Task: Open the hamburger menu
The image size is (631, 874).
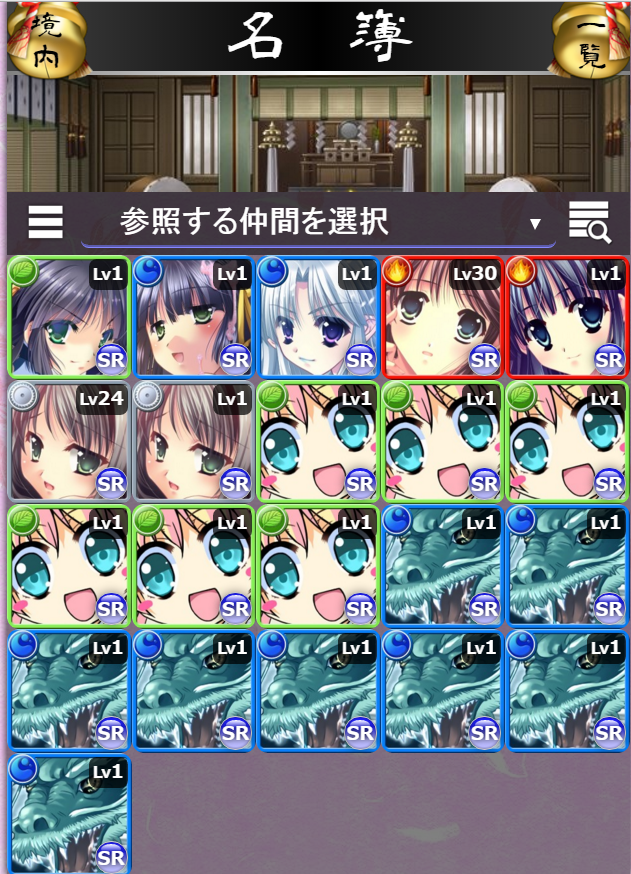Action: point(45,221)
